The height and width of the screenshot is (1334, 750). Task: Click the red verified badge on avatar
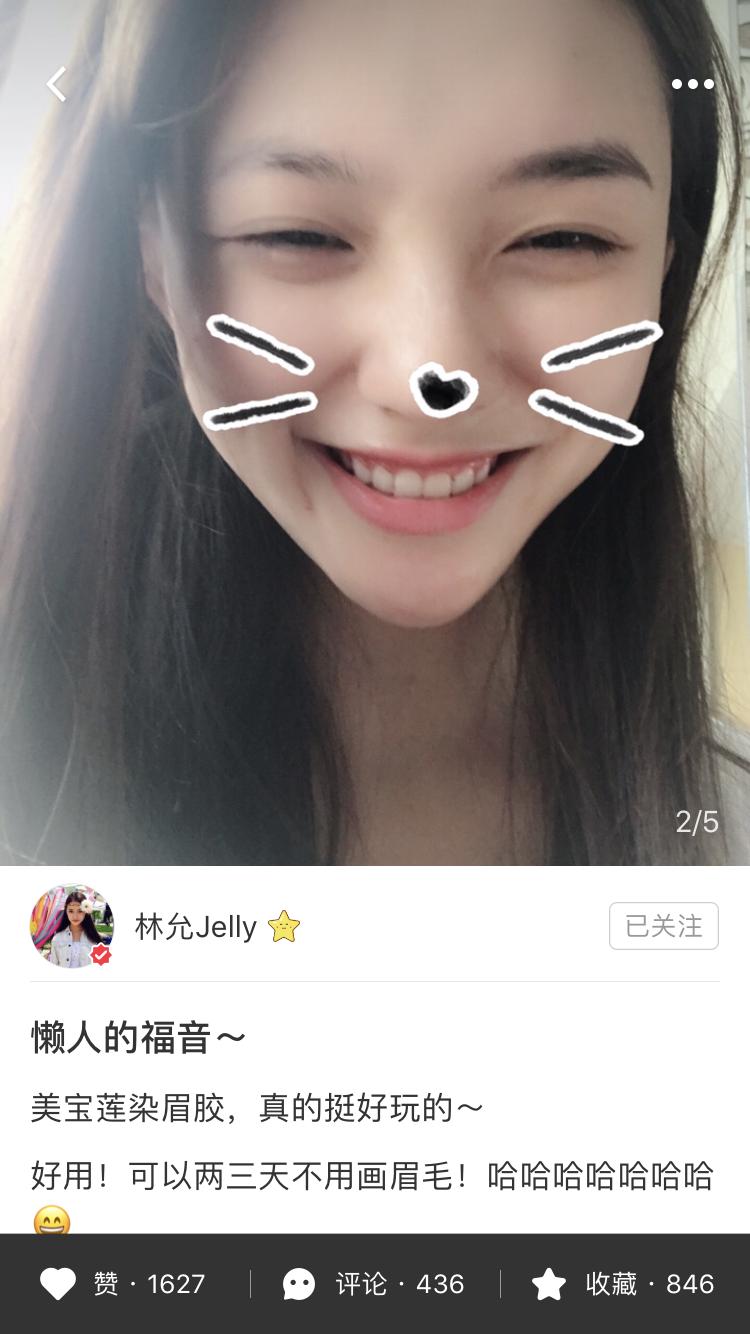[99, 955]
